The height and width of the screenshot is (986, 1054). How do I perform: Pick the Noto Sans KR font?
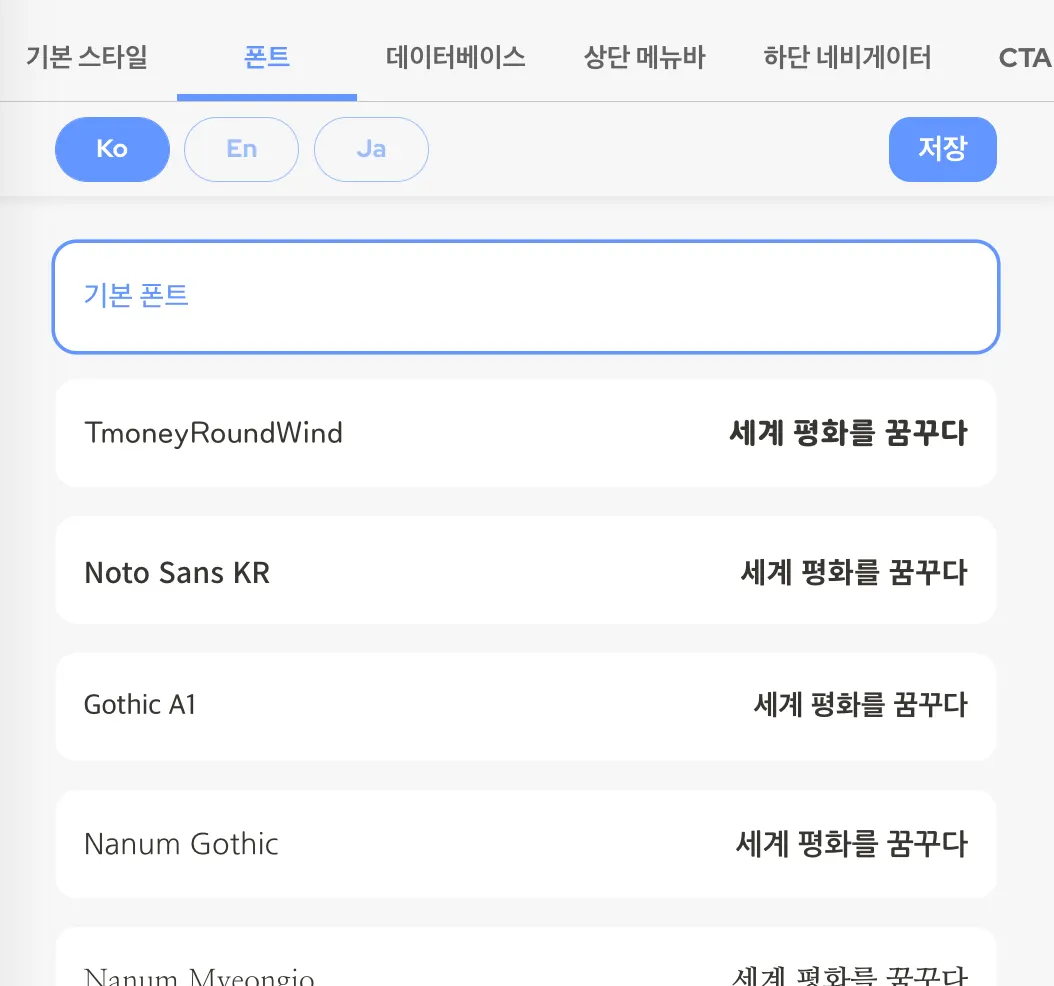point(526,571)
